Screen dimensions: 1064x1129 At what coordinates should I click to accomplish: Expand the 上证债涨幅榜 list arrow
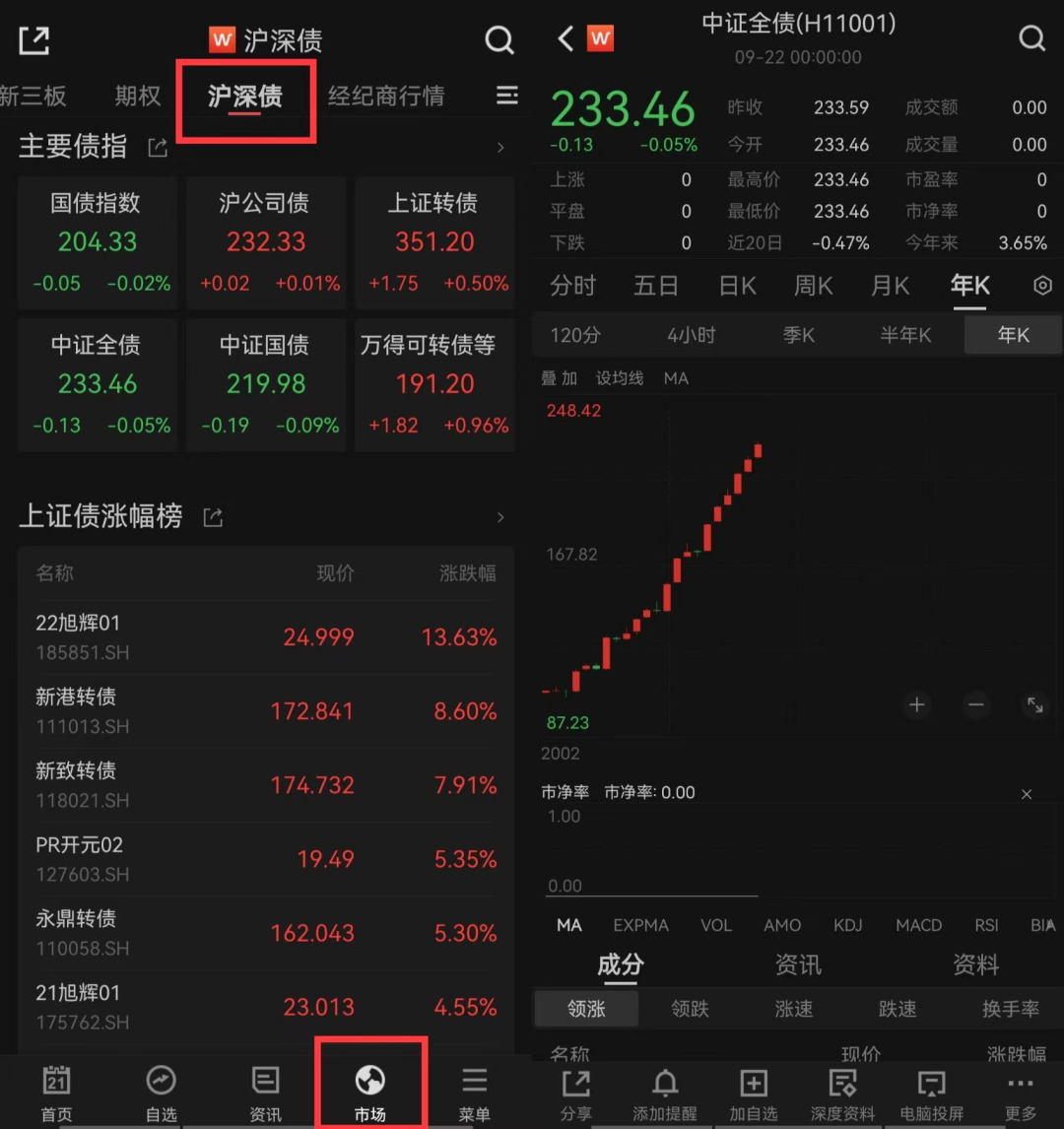tap(500, 516)
